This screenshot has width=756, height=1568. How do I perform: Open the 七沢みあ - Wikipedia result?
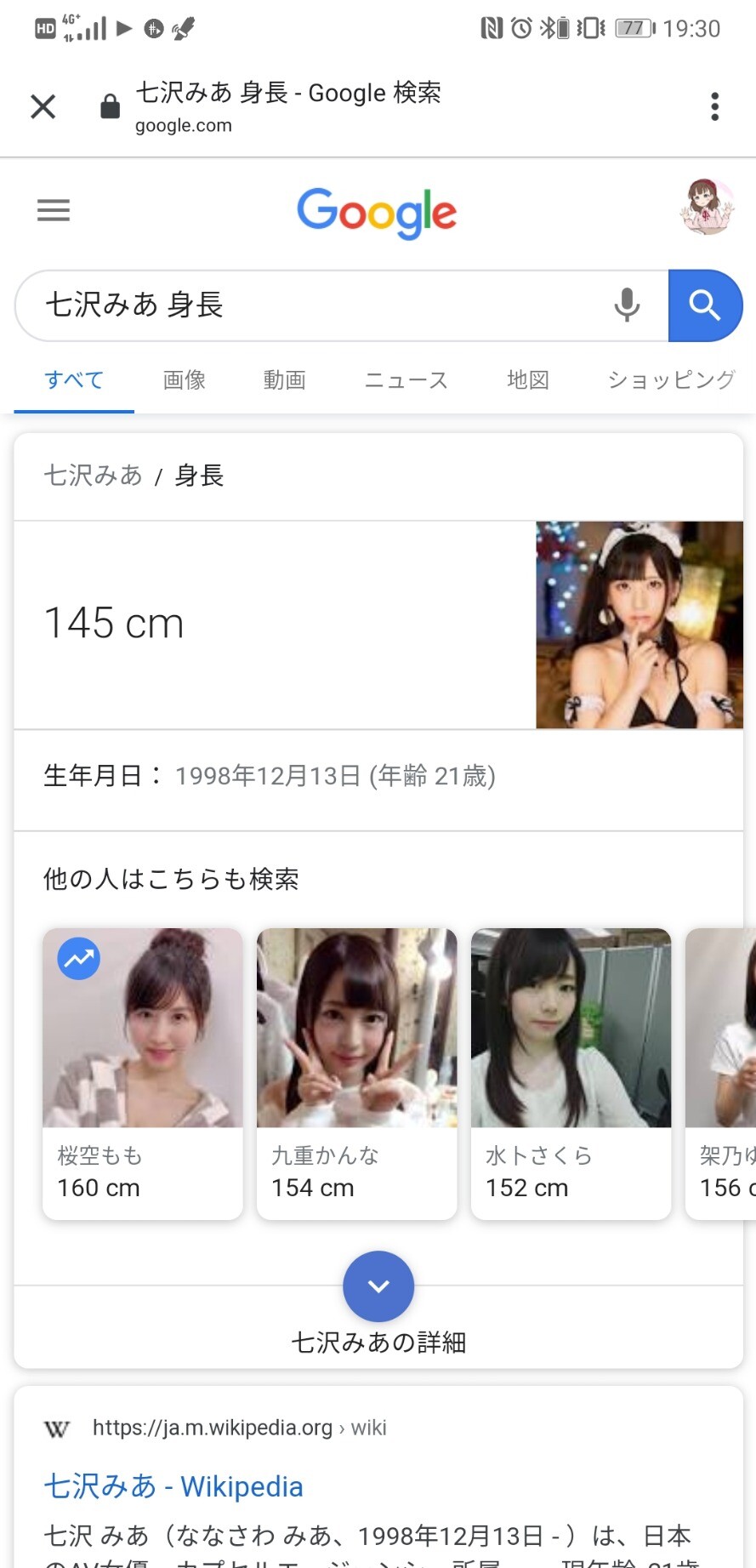[173, 1486]
